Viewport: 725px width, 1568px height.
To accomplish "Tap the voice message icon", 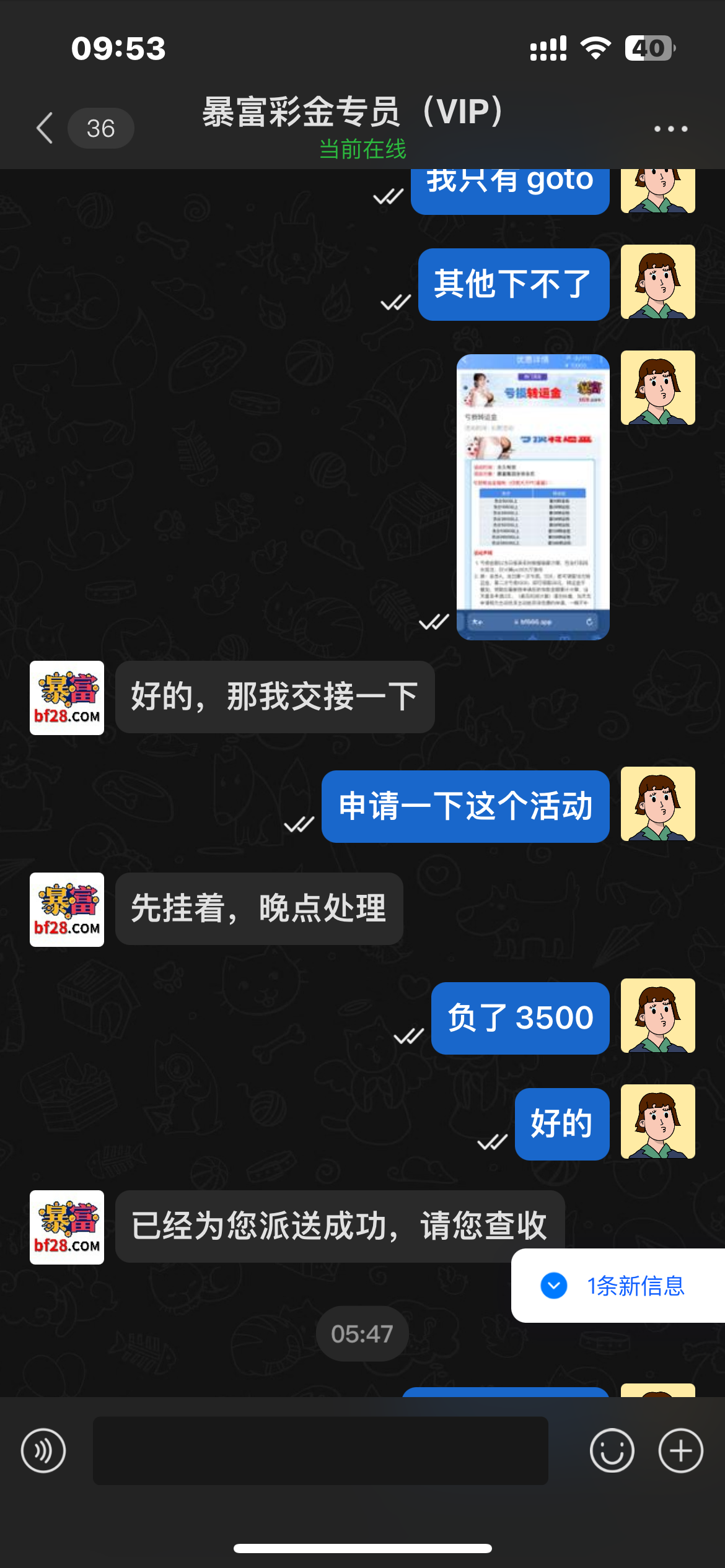I will 43,1450.
